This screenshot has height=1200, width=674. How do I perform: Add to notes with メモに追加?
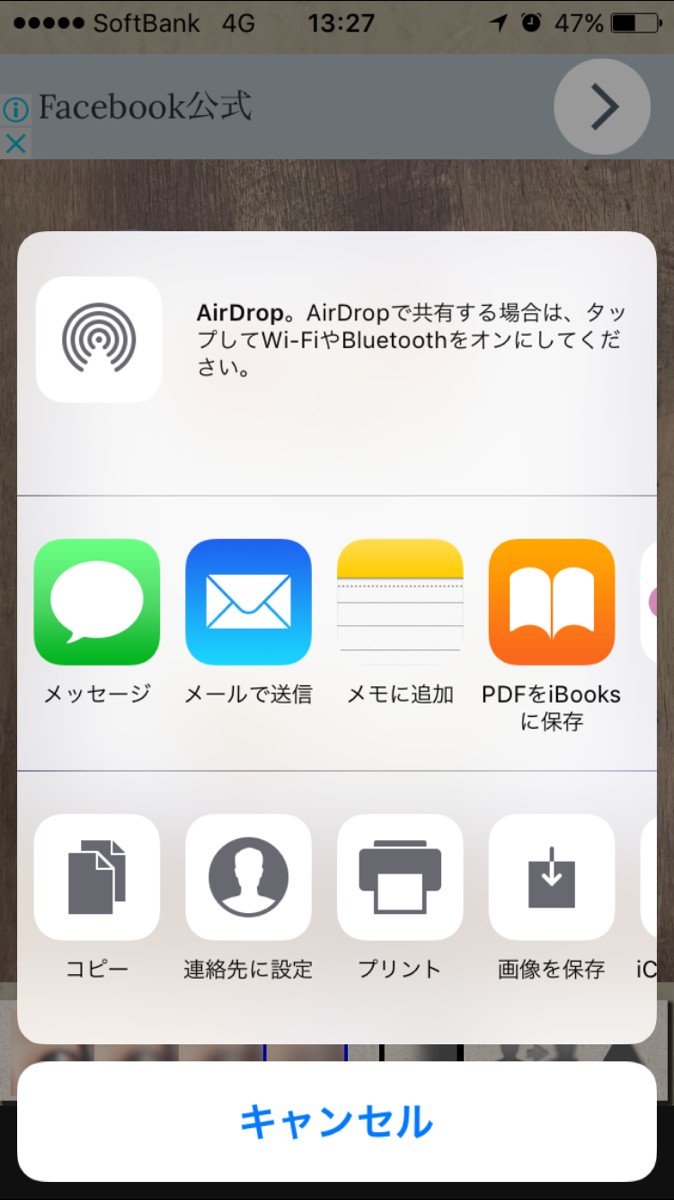point(400,602)
